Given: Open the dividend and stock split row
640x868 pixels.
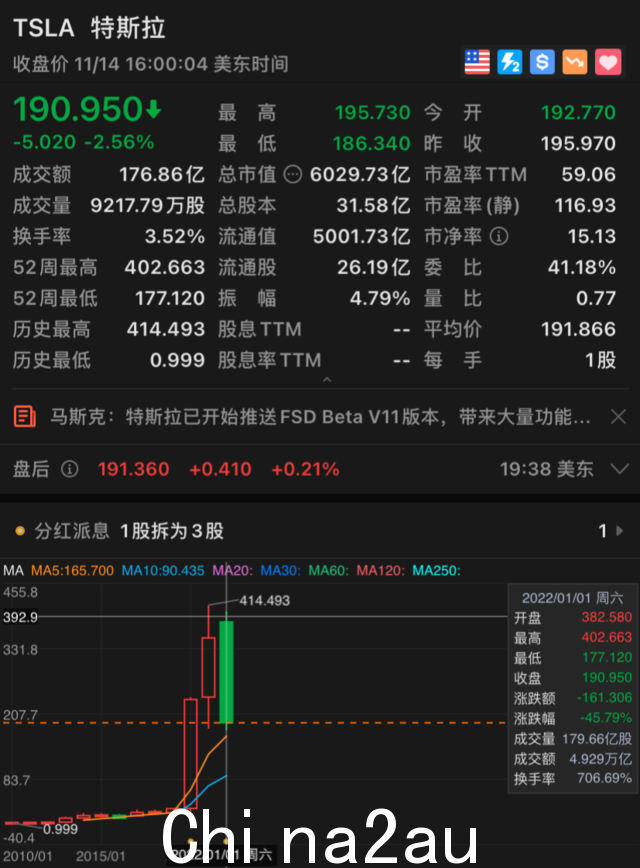Looking at the screenshot, I should 320,531.
